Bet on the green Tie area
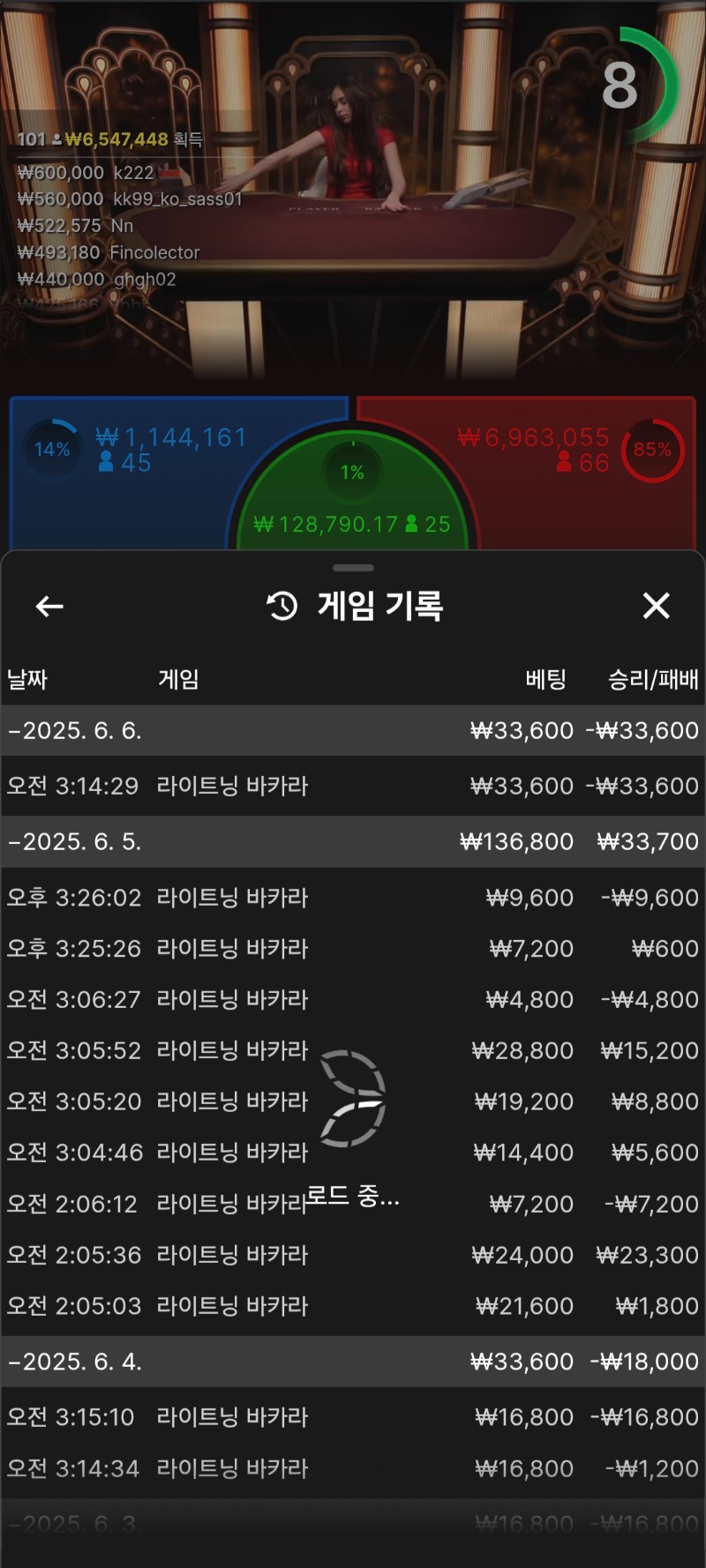 point(353,503)
